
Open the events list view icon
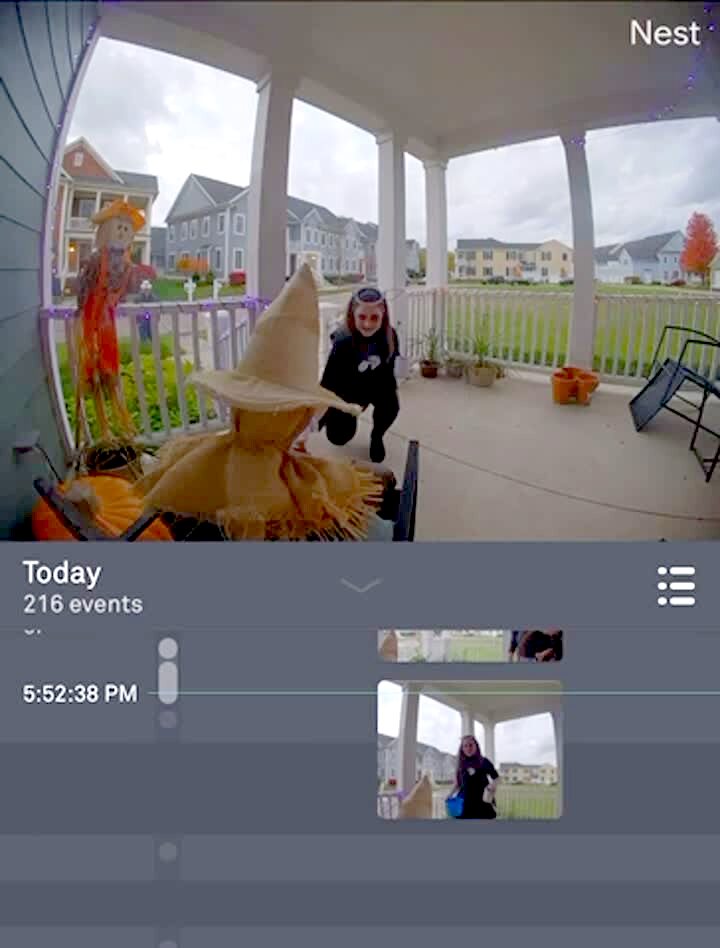(x=676, y=586)
